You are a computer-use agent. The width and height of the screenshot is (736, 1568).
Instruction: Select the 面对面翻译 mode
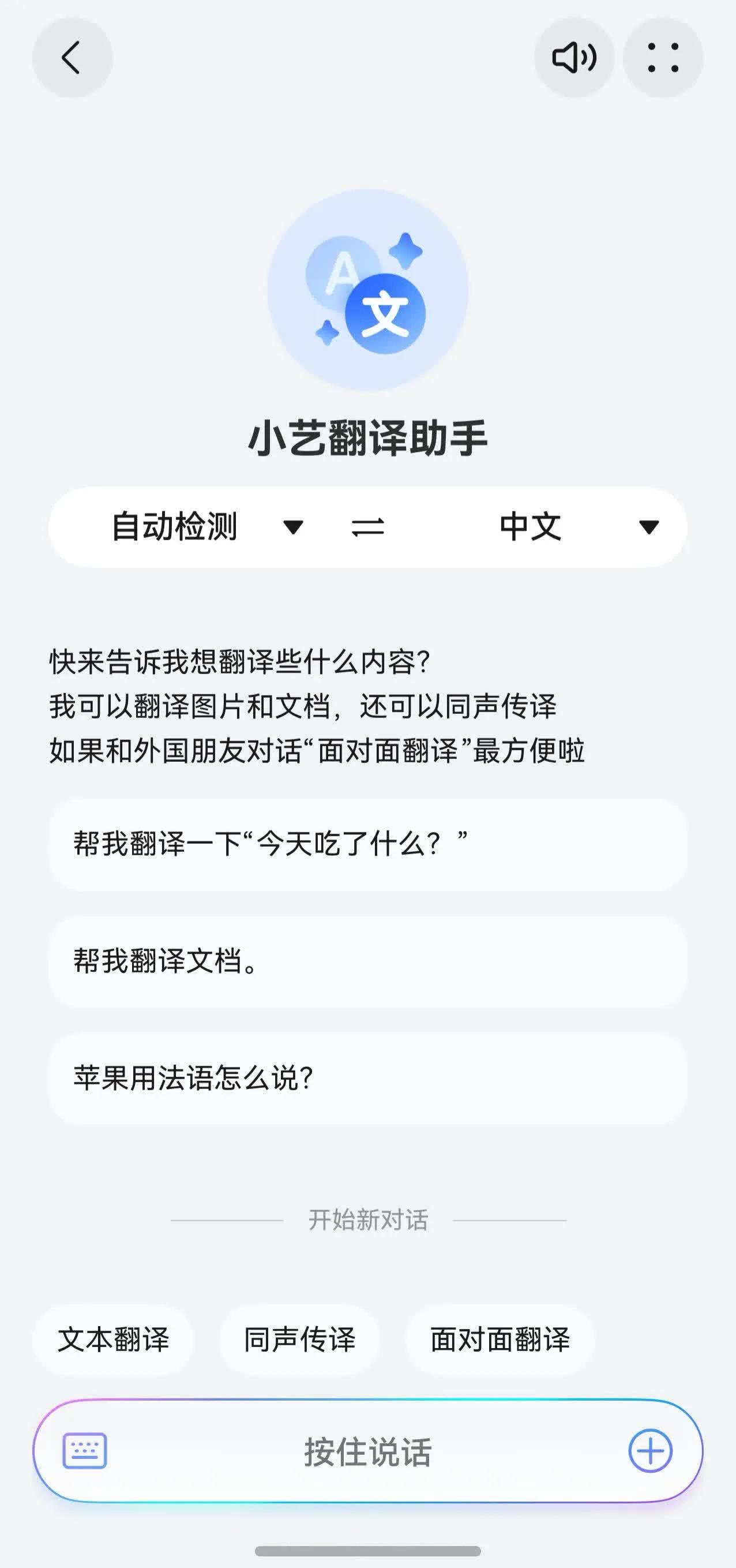501,1339
